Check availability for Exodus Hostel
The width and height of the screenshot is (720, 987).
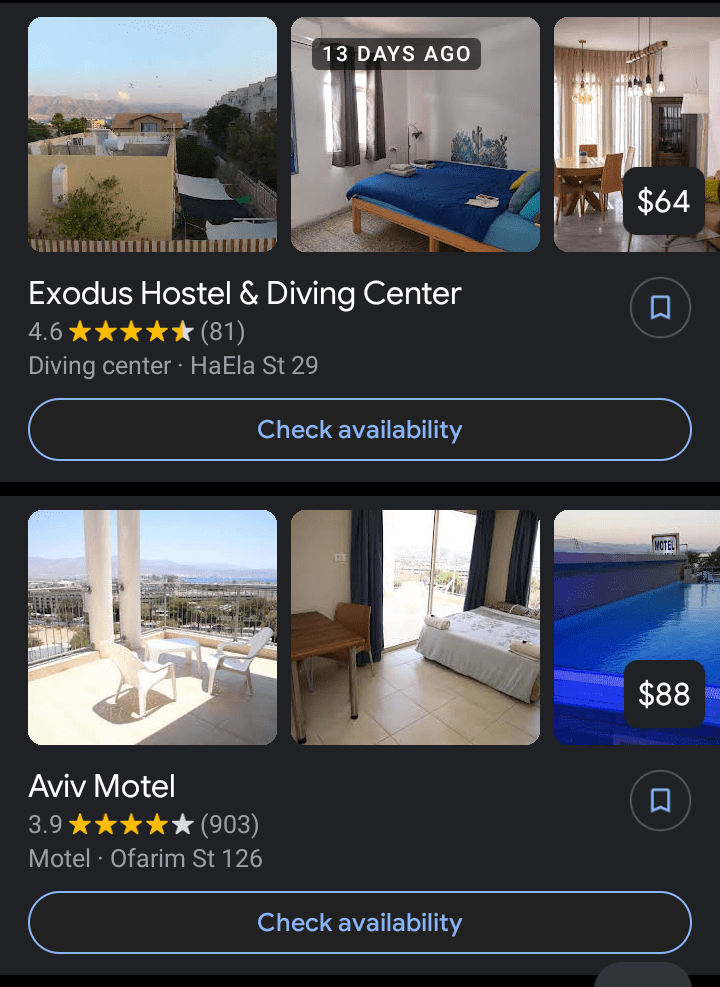[x=360, y=430]
